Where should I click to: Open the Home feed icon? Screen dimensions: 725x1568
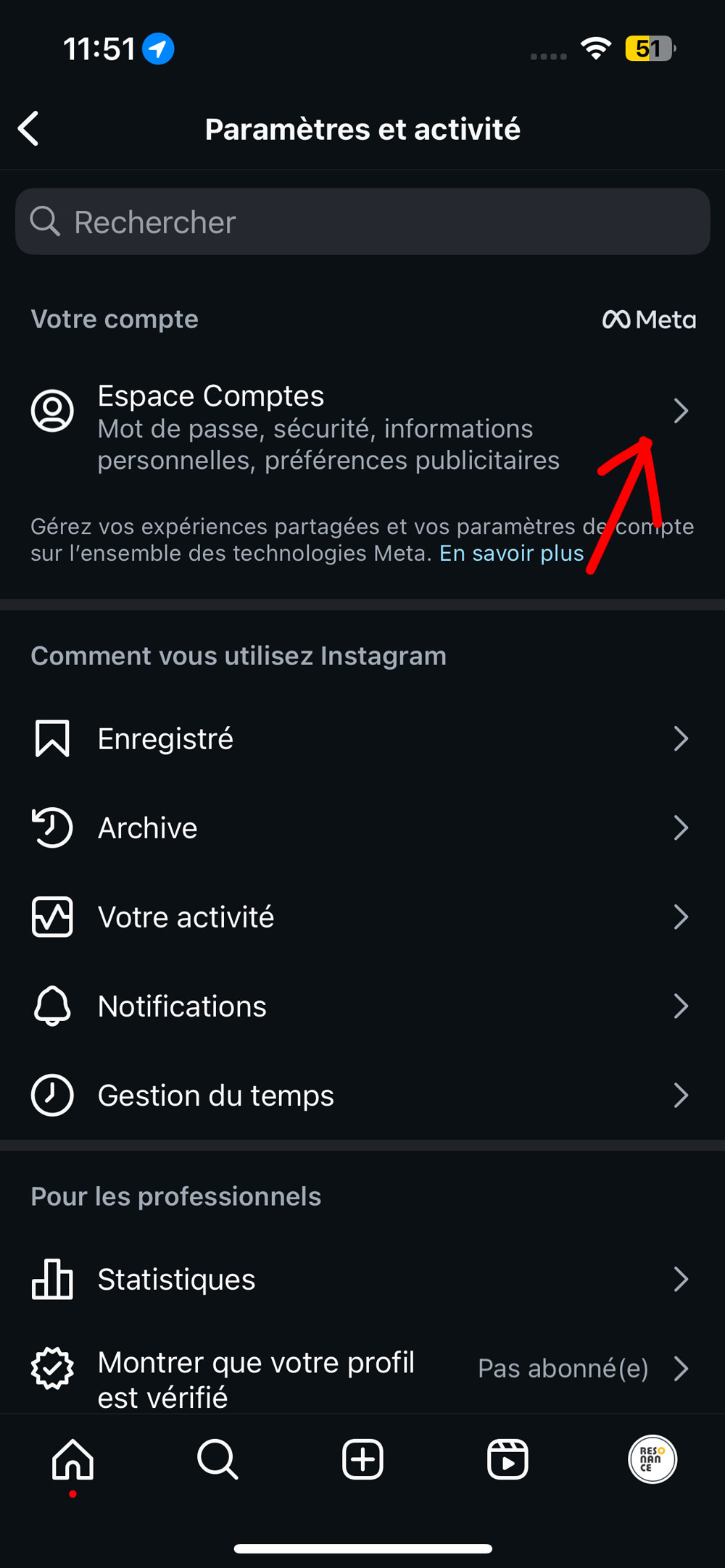(72, 1459)
